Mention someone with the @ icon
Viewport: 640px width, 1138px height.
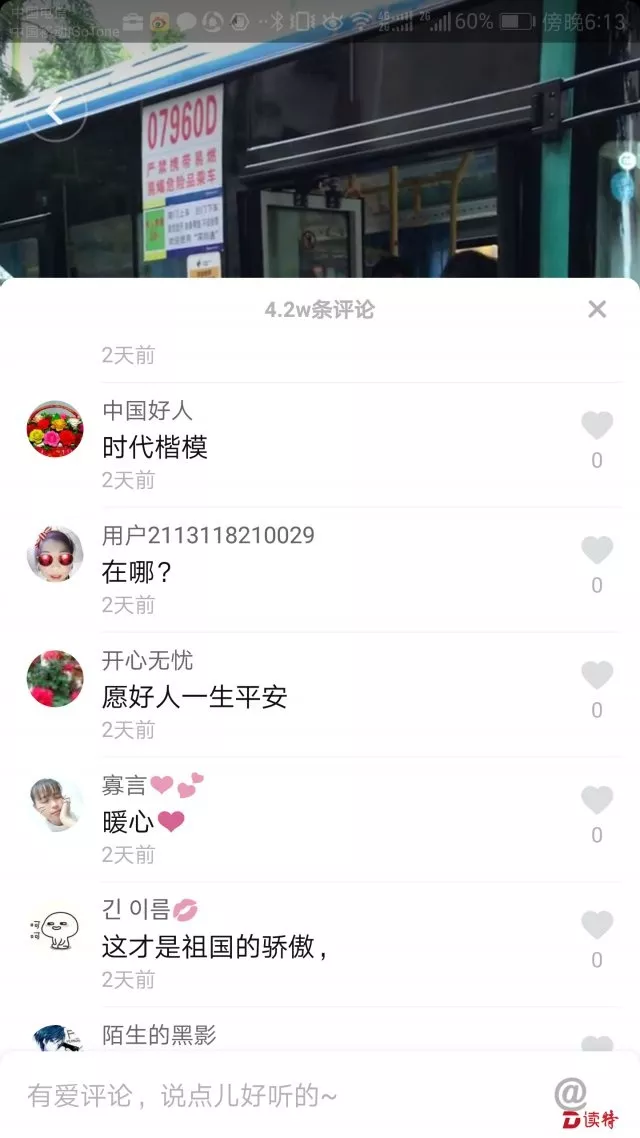[570, 1093]
